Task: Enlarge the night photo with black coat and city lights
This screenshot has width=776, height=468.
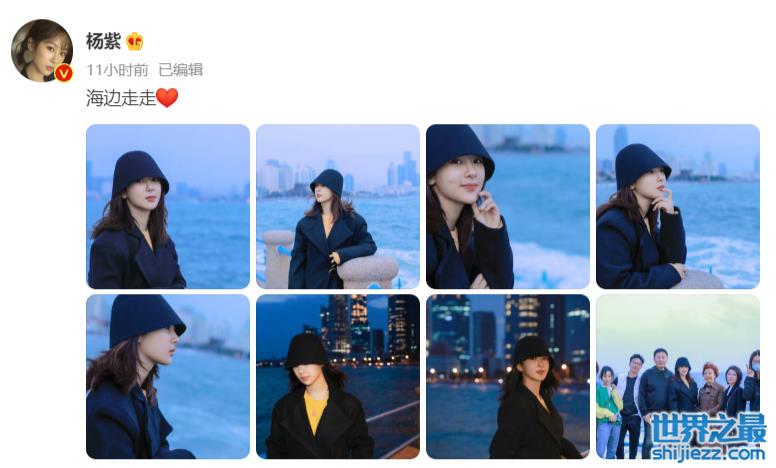Action: point(508,376)
